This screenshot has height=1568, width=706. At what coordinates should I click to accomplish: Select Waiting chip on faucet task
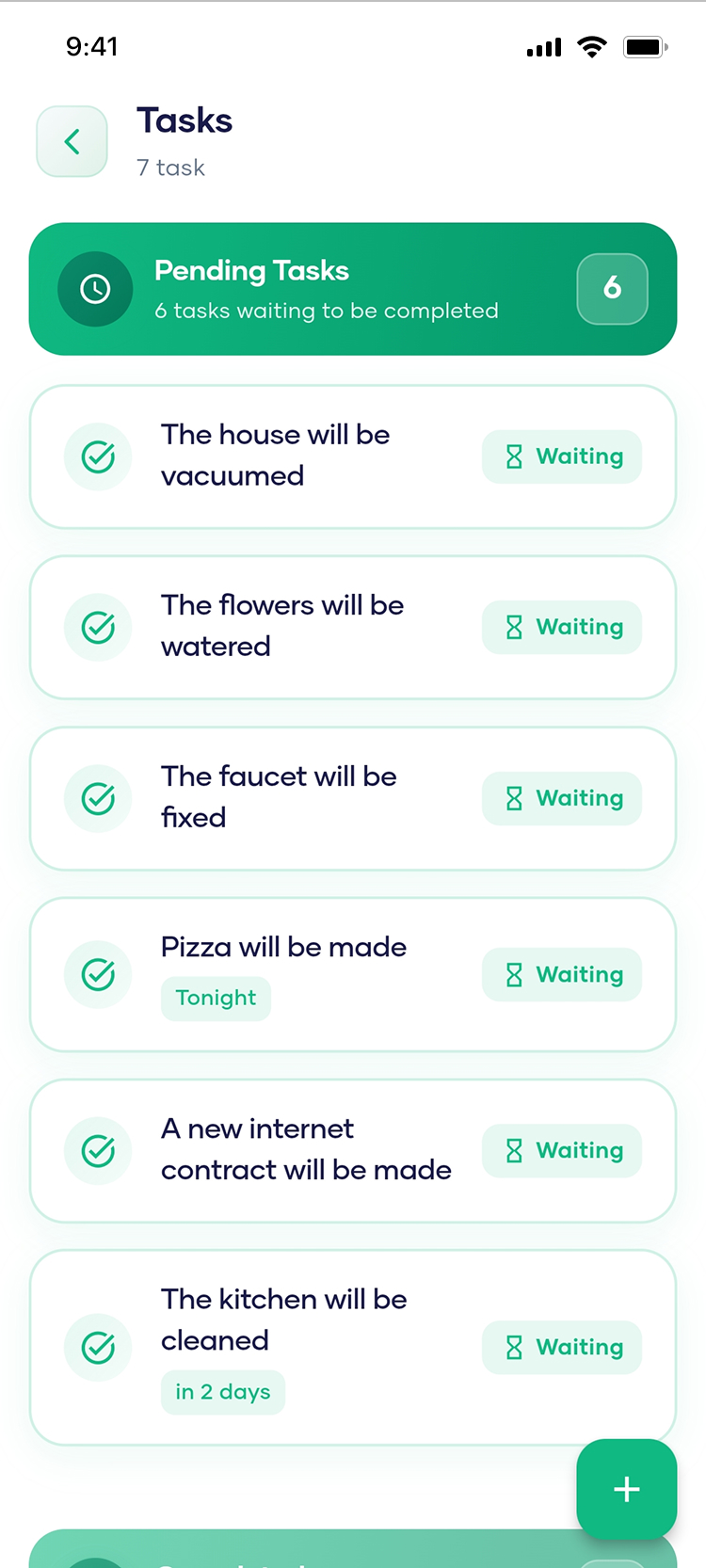[x=562, y=799]
